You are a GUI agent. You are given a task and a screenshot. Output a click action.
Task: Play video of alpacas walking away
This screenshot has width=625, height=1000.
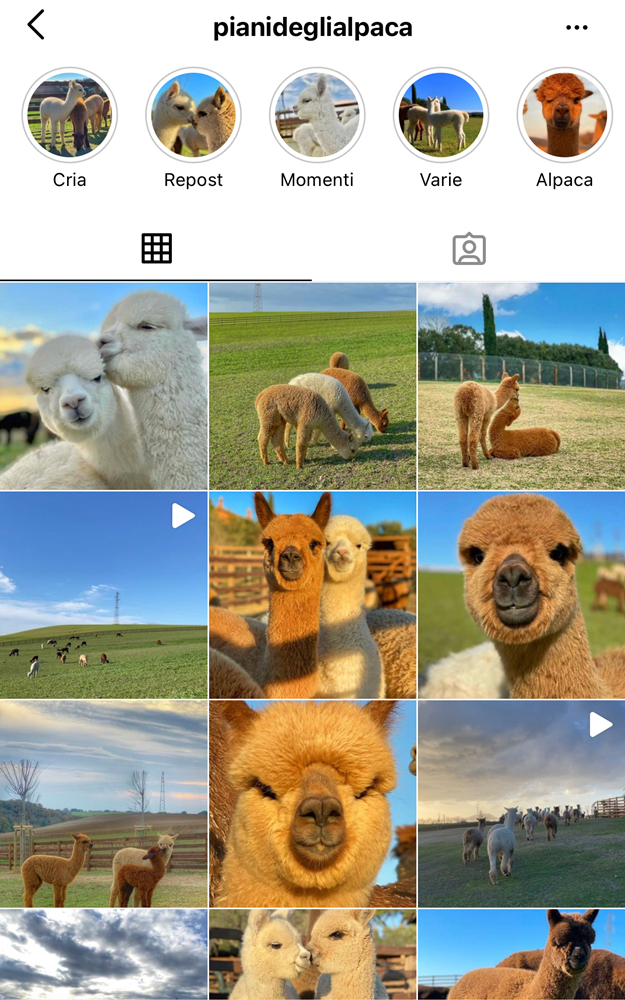[x=521, y=803]
